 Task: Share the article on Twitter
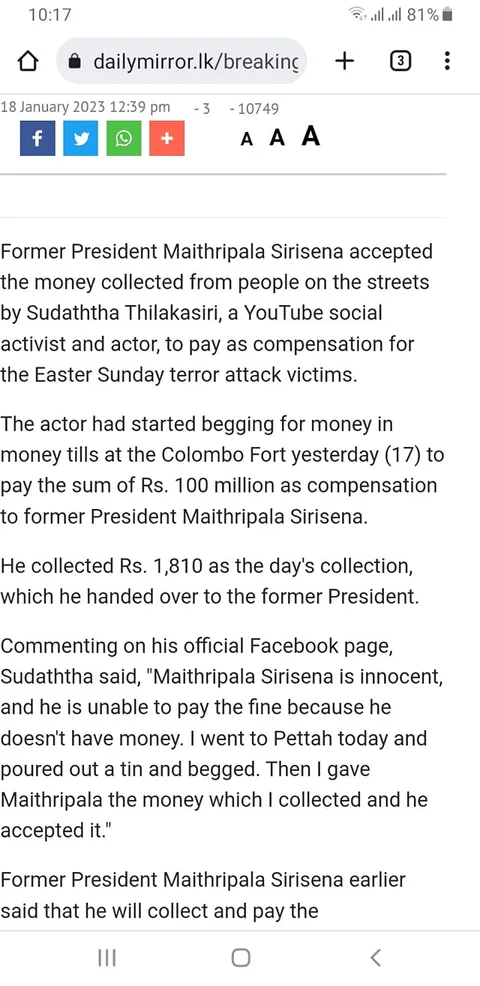click(x=81, y=138)
